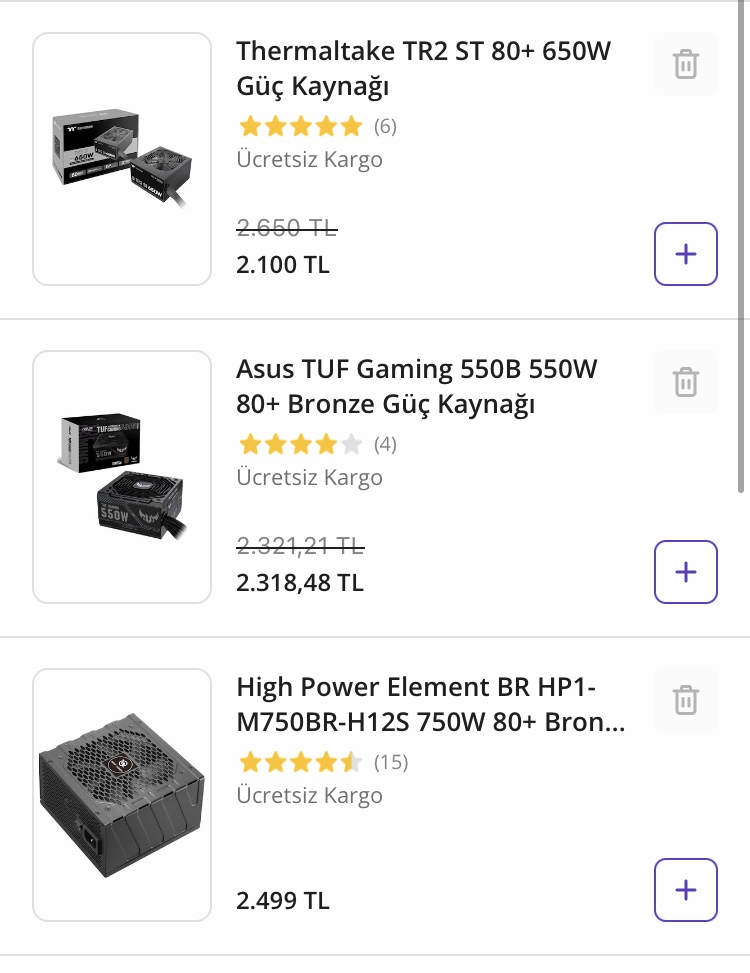The width and height of the screenshot is (750, 973).
Task: Add Thermaltake TR2 ST 650W with plus button
Action: click(x=686, y=254)
